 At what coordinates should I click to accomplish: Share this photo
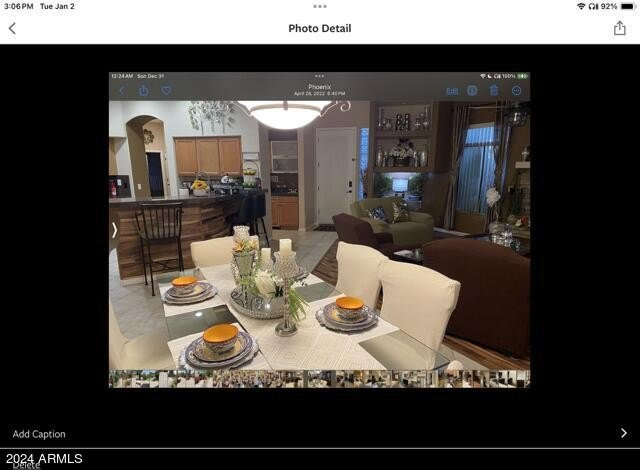620,28
